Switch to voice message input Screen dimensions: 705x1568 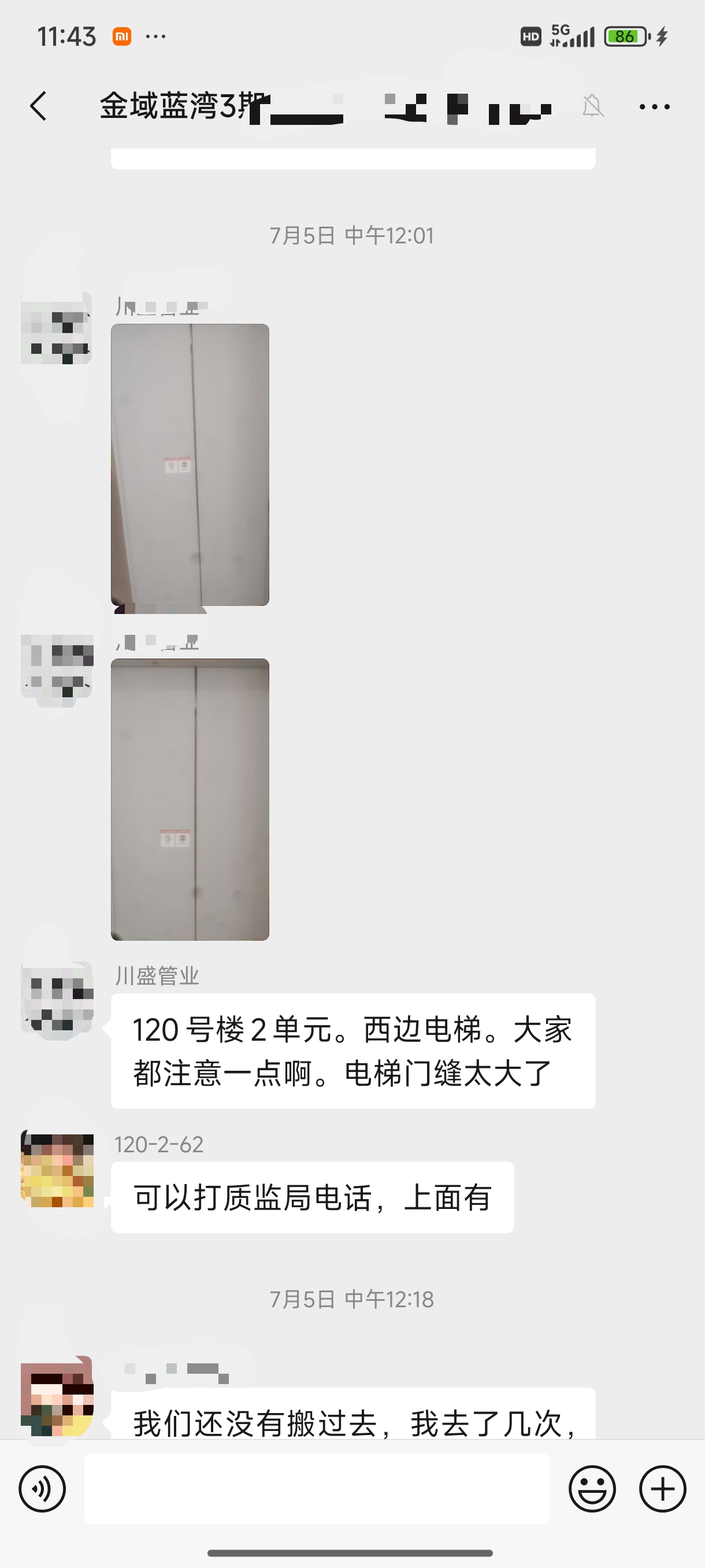click(x=42, y=1489)
